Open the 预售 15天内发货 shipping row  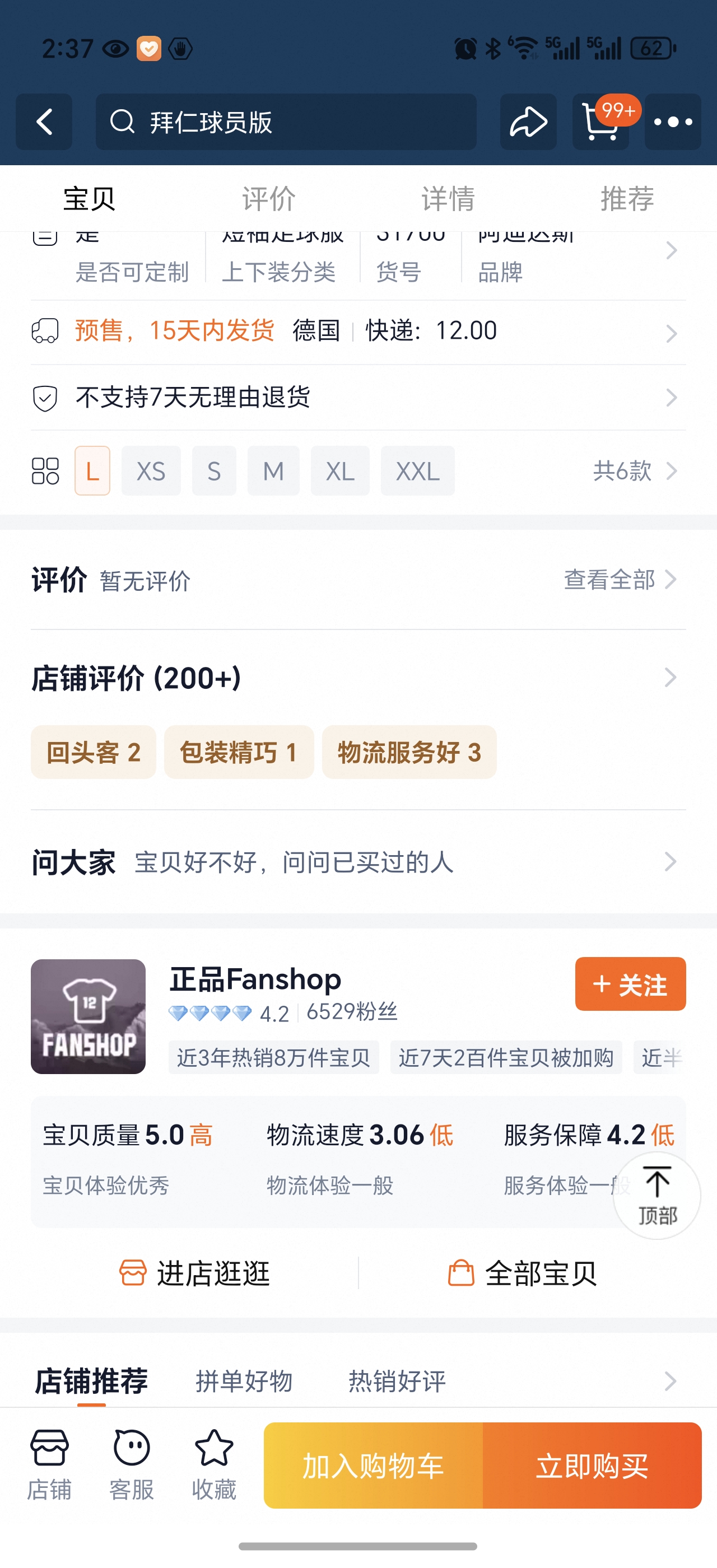pyautogui.click(x=358, y=332)
